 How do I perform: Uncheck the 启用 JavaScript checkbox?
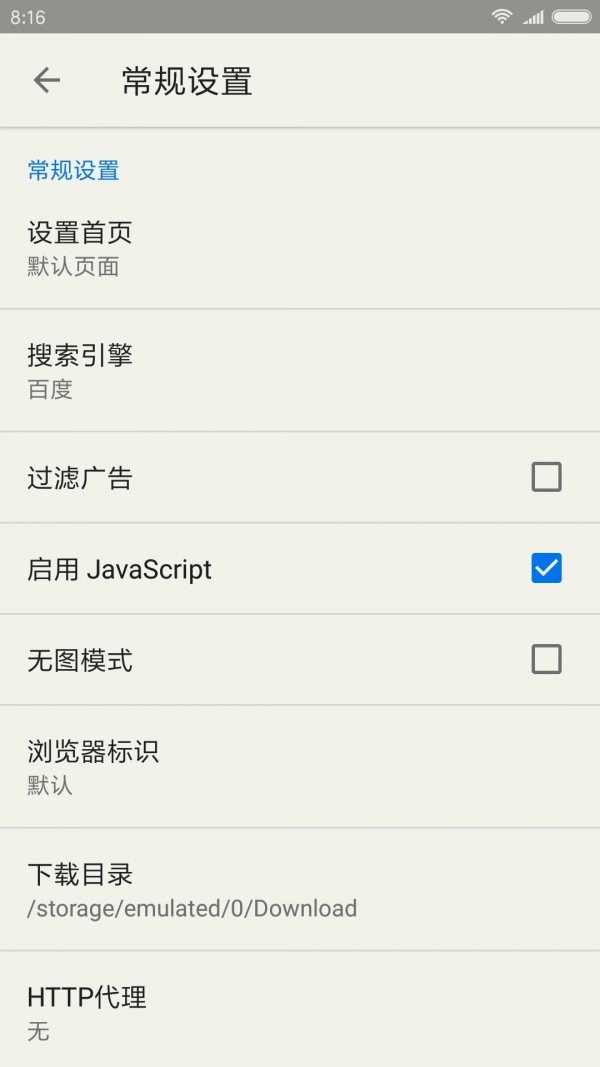coord(546,568)
